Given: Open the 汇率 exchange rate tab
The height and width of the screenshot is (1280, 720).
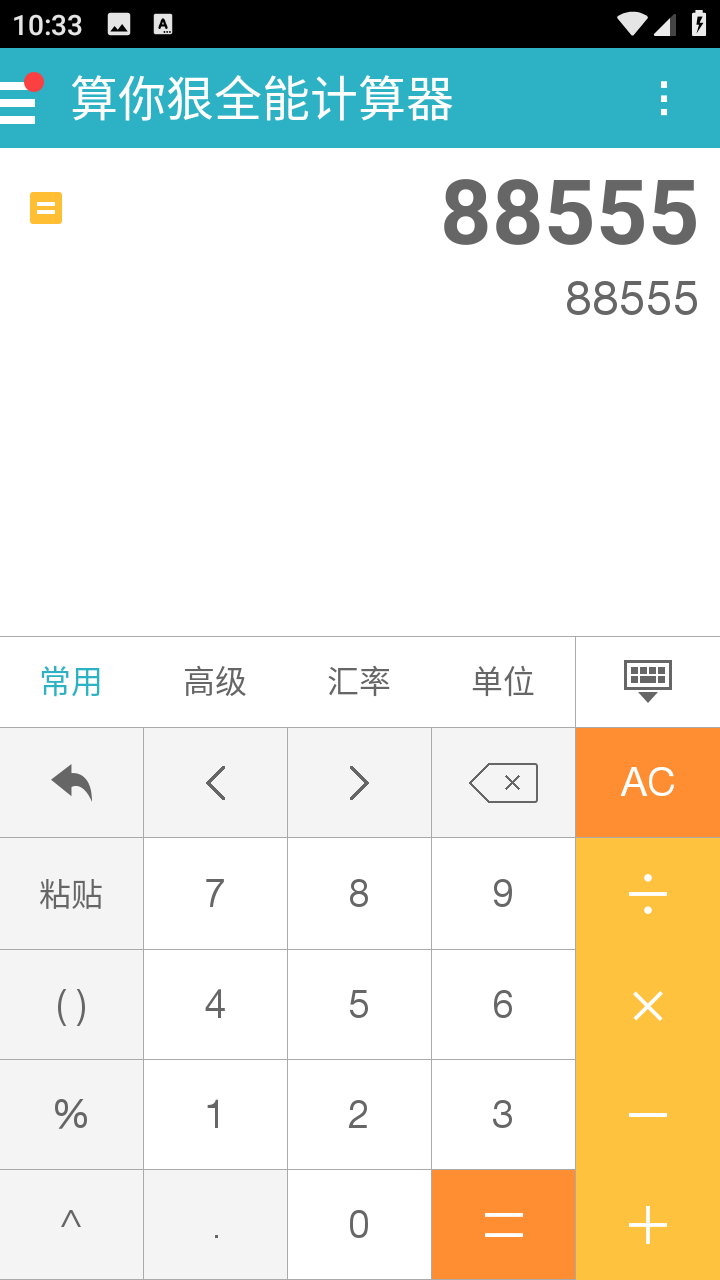Looking at the screenshot, I should [359, 681].
